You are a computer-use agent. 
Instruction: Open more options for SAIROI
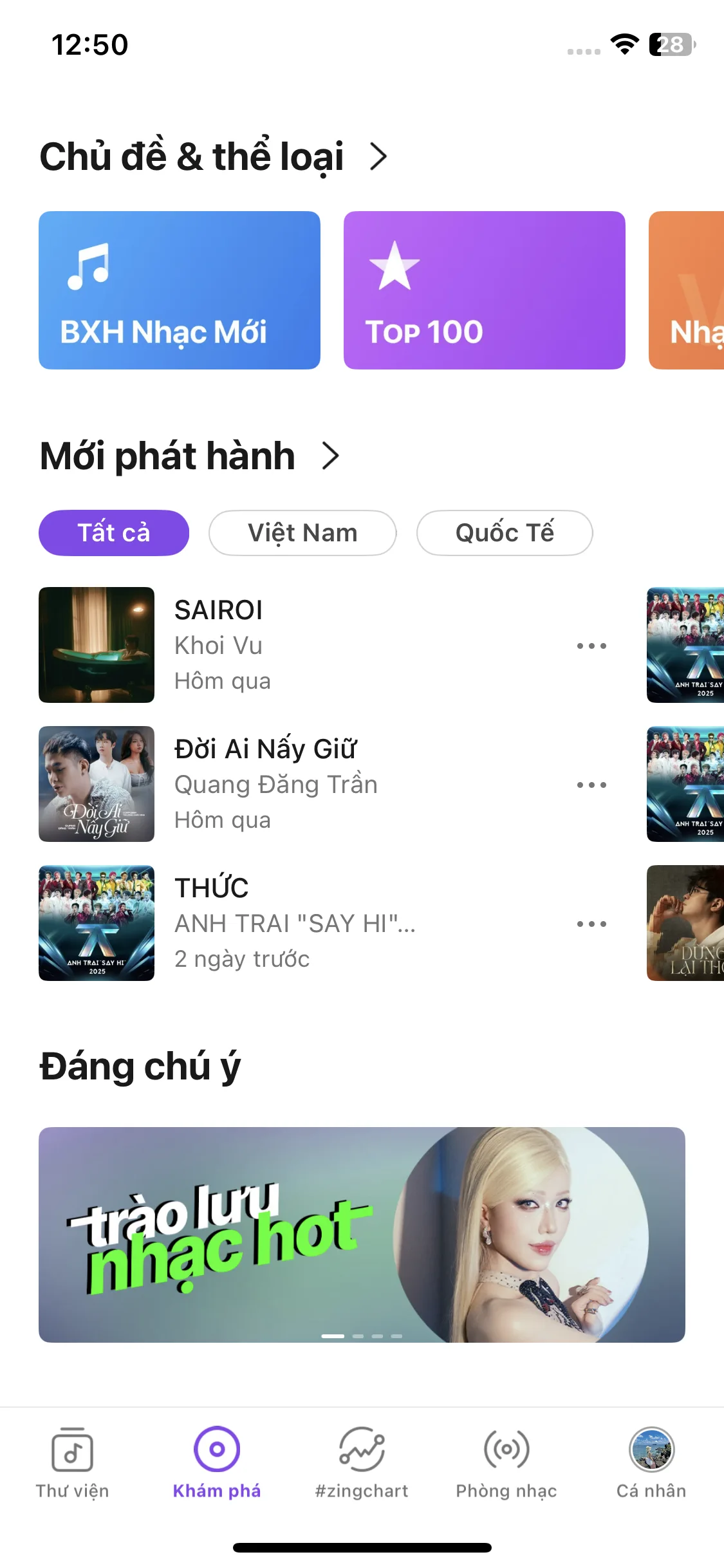tap(591, 646)
